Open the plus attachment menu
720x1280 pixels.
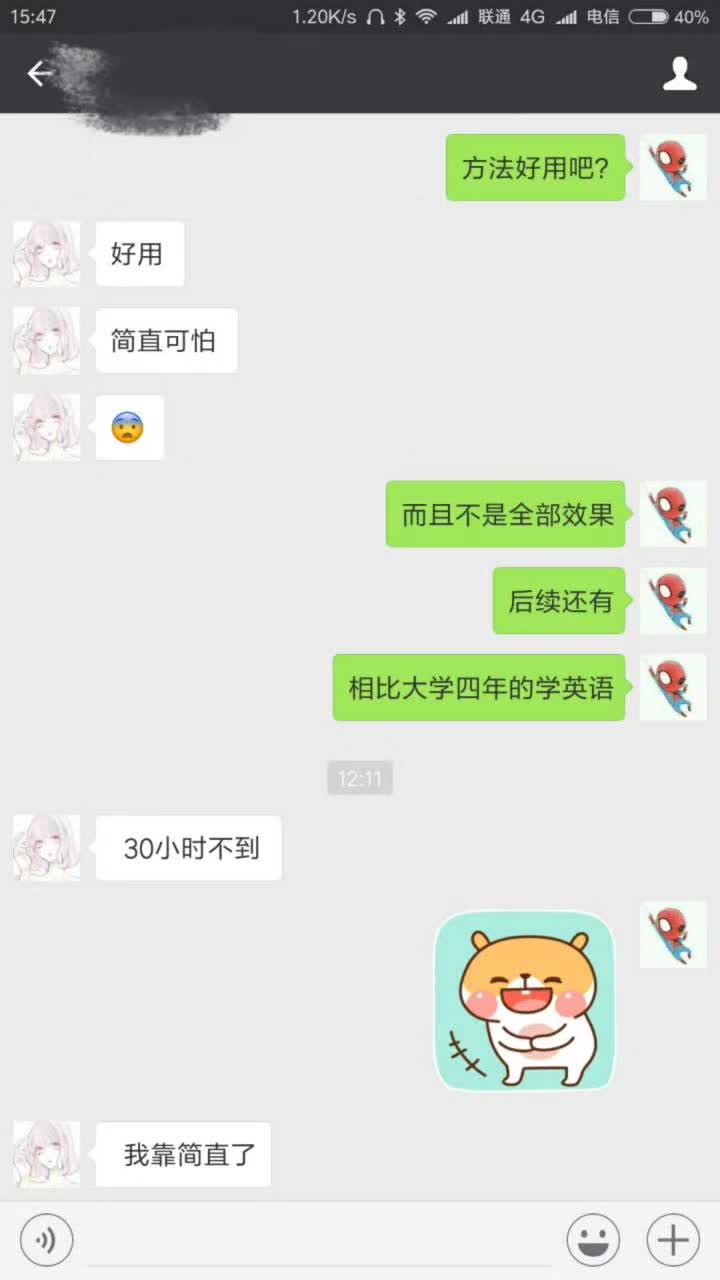click(x=673, y=1241)
